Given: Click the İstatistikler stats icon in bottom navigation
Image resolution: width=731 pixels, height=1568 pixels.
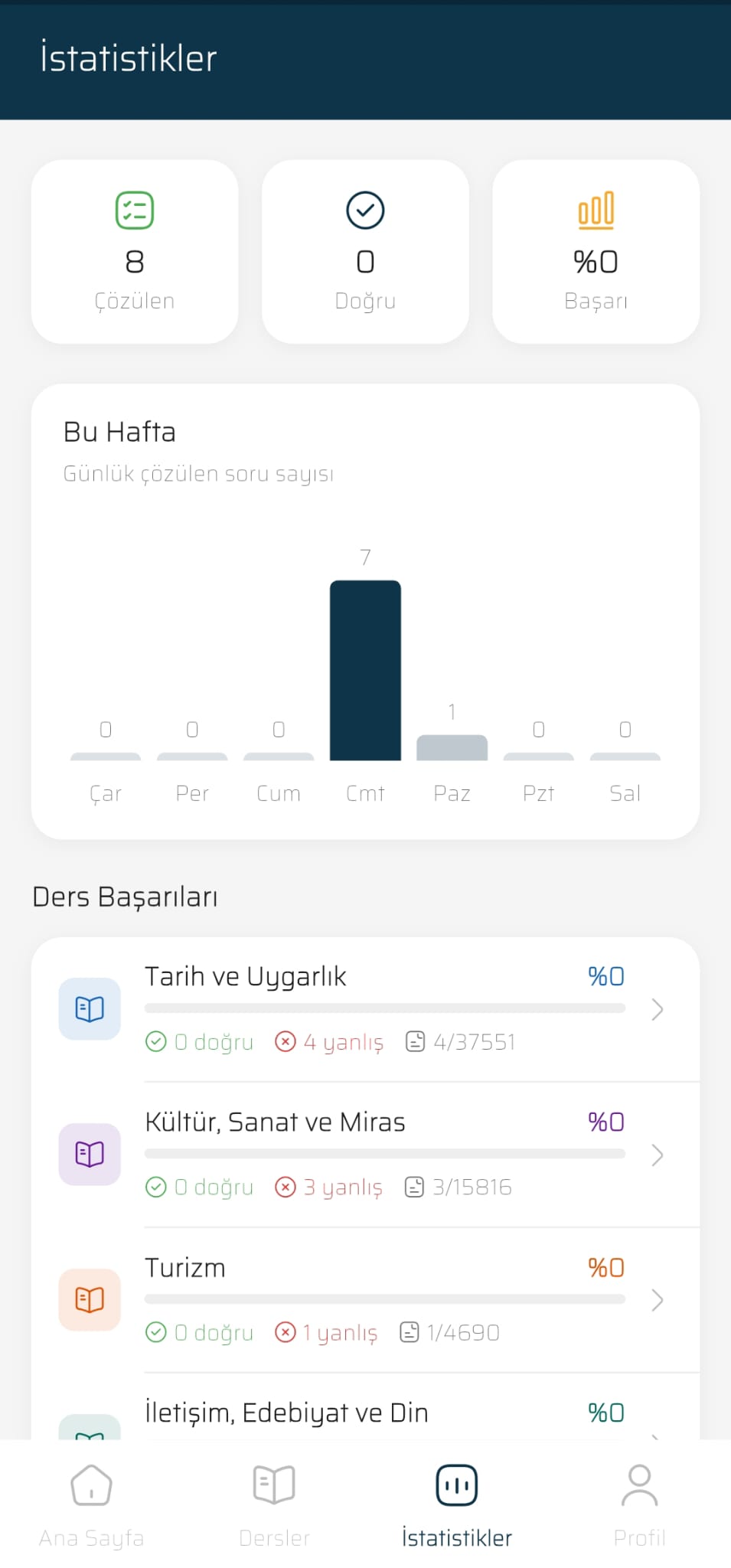Looking at the screenshot, I should pyautogui.click(x=456, y=1485).
